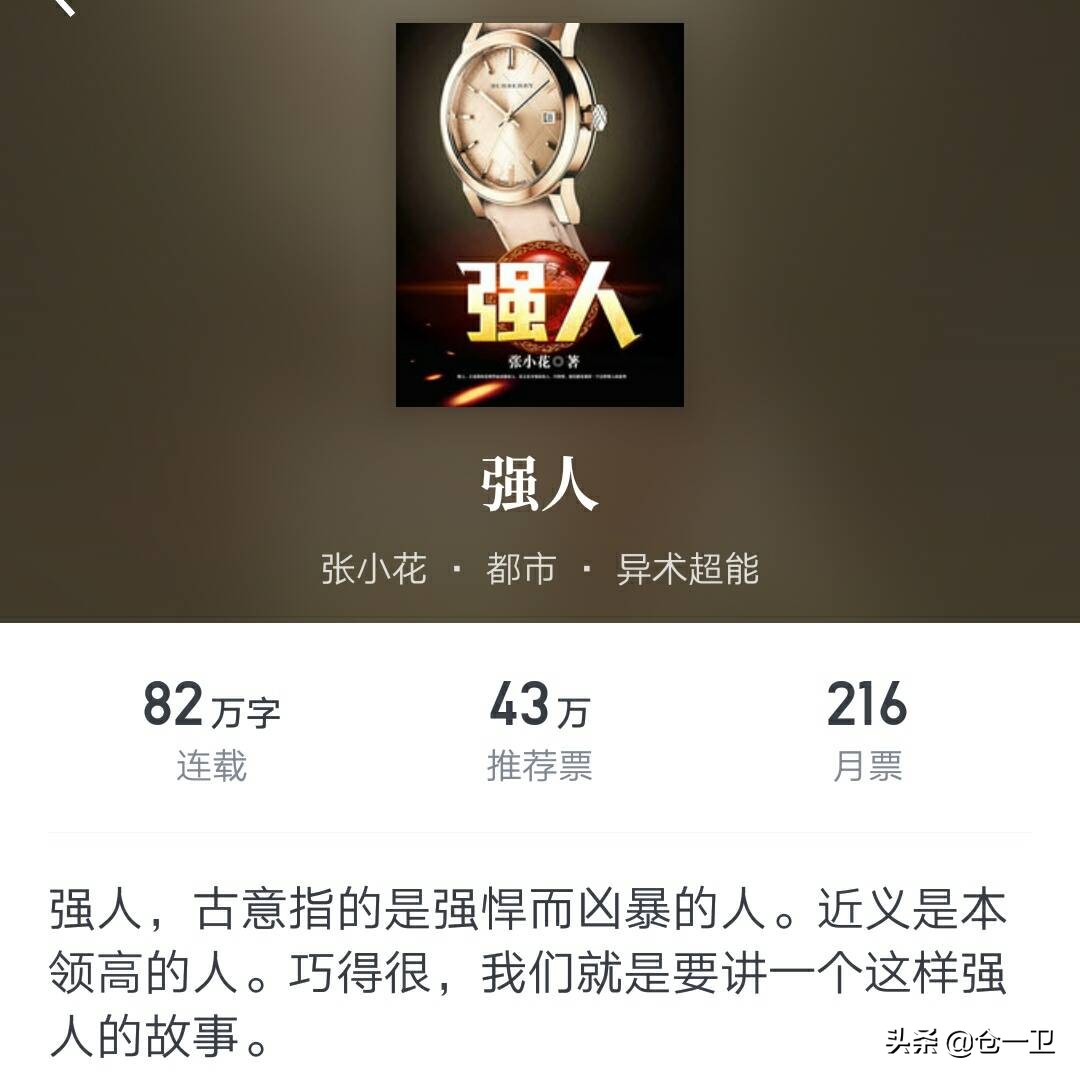Viewport: 1080px width, 1080px height.
Task: View the 强人 book cover
Action: click(540, 215)
